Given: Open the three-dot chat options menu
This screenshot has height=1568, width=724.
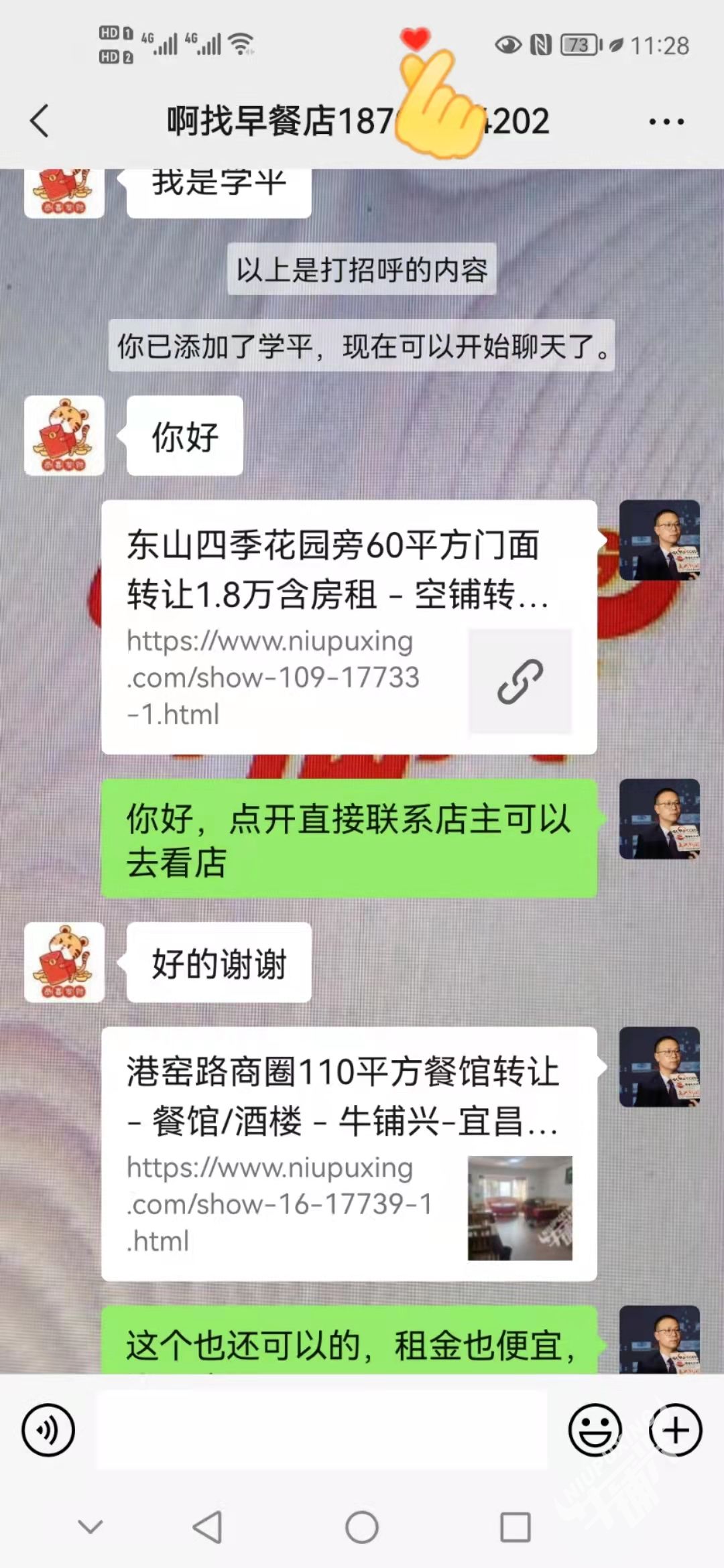Looking at the screenshot, I should pos(666,121).
